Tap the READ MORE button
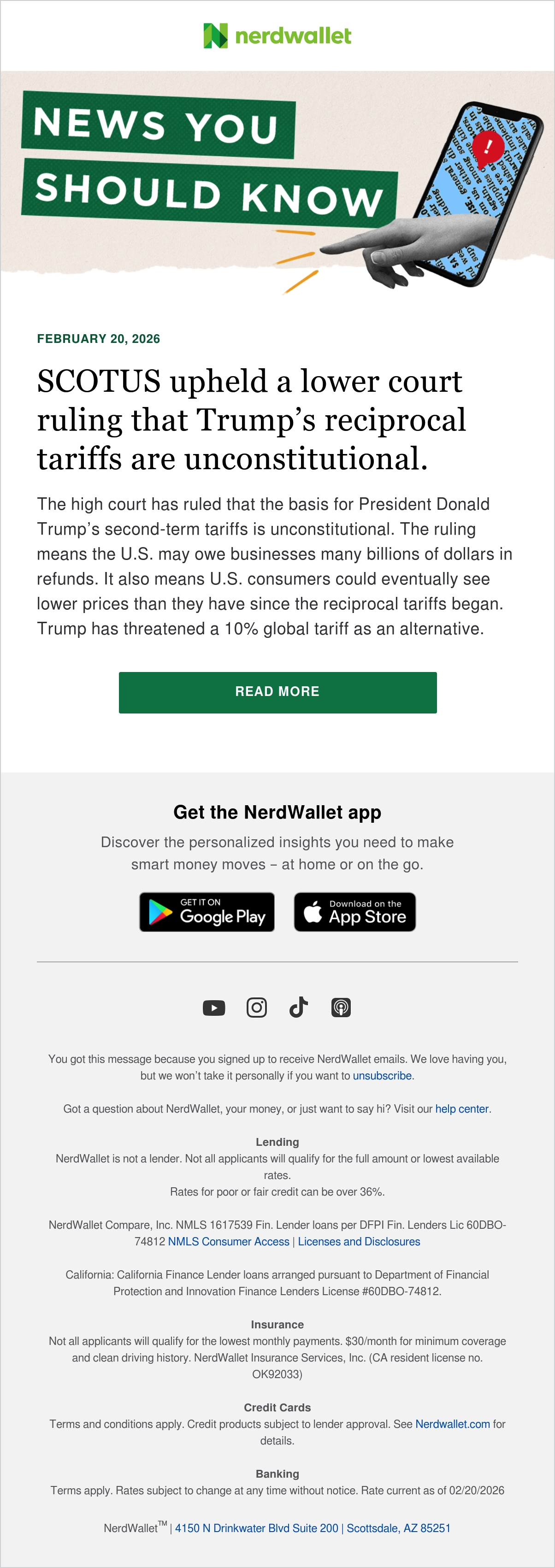 click(x=277, y=692)
